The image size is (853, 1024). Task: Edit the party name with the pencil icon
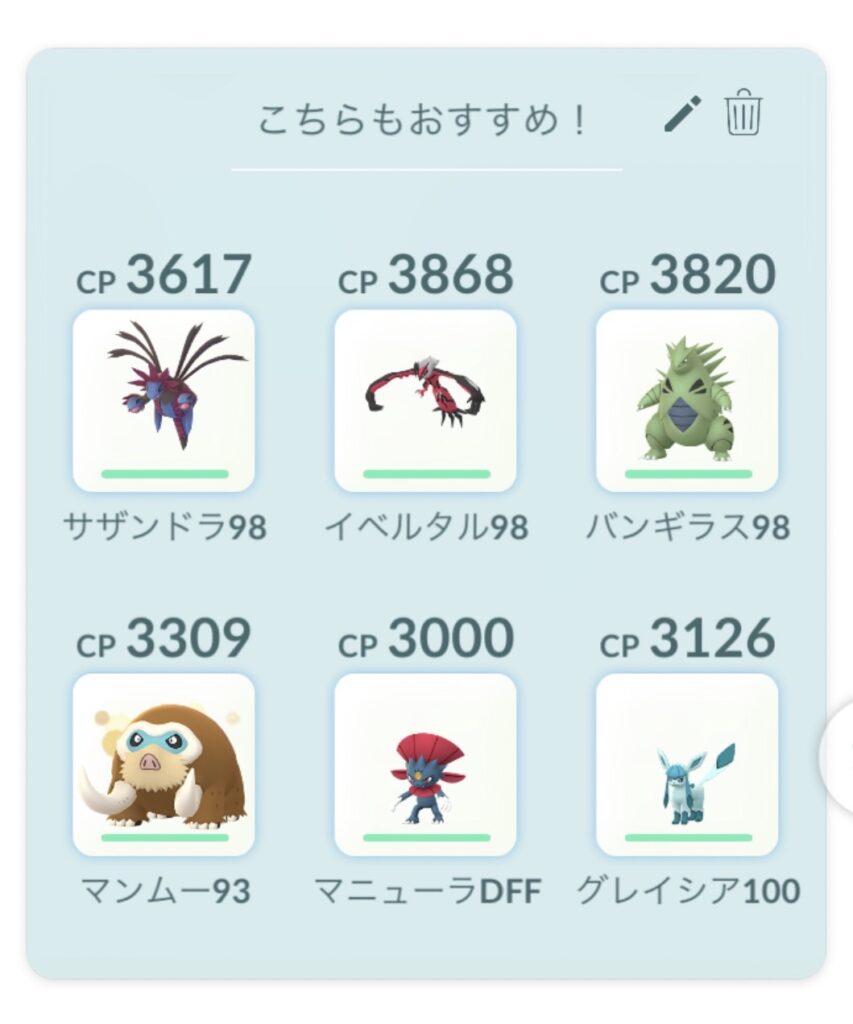(x=683, y=114)
